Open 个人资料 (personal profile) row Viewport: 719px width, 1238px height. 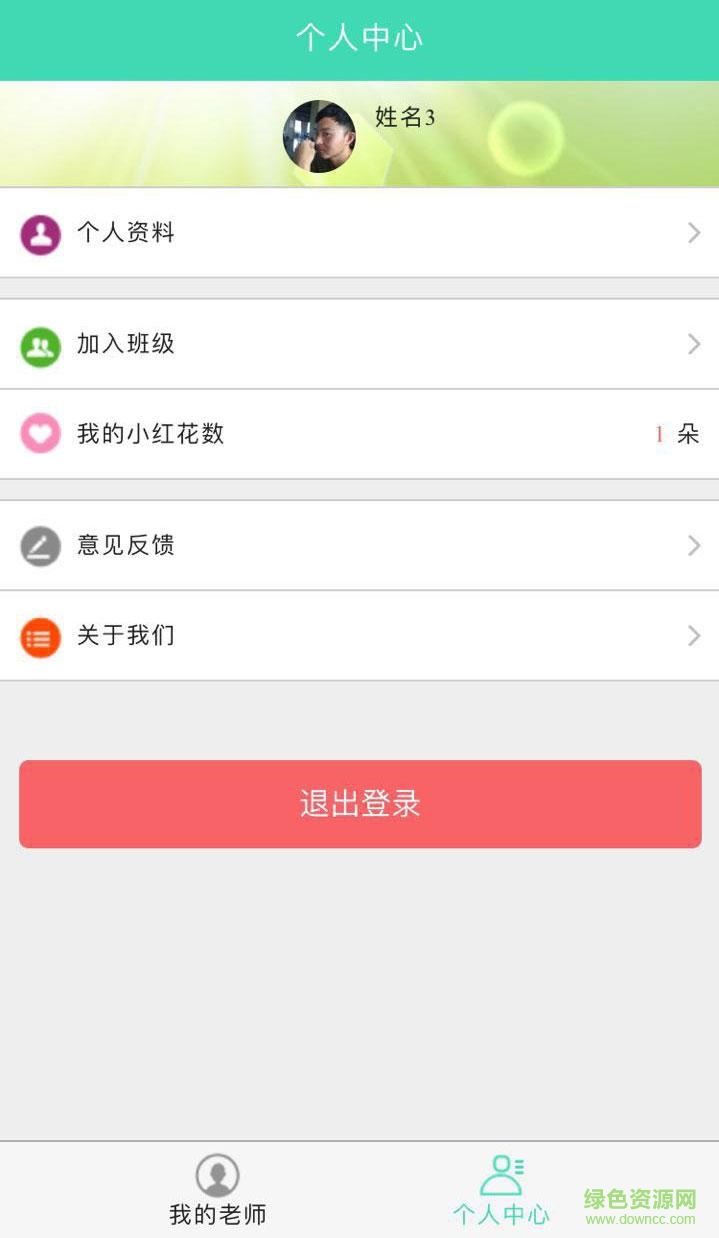click(x=359, y=233)
